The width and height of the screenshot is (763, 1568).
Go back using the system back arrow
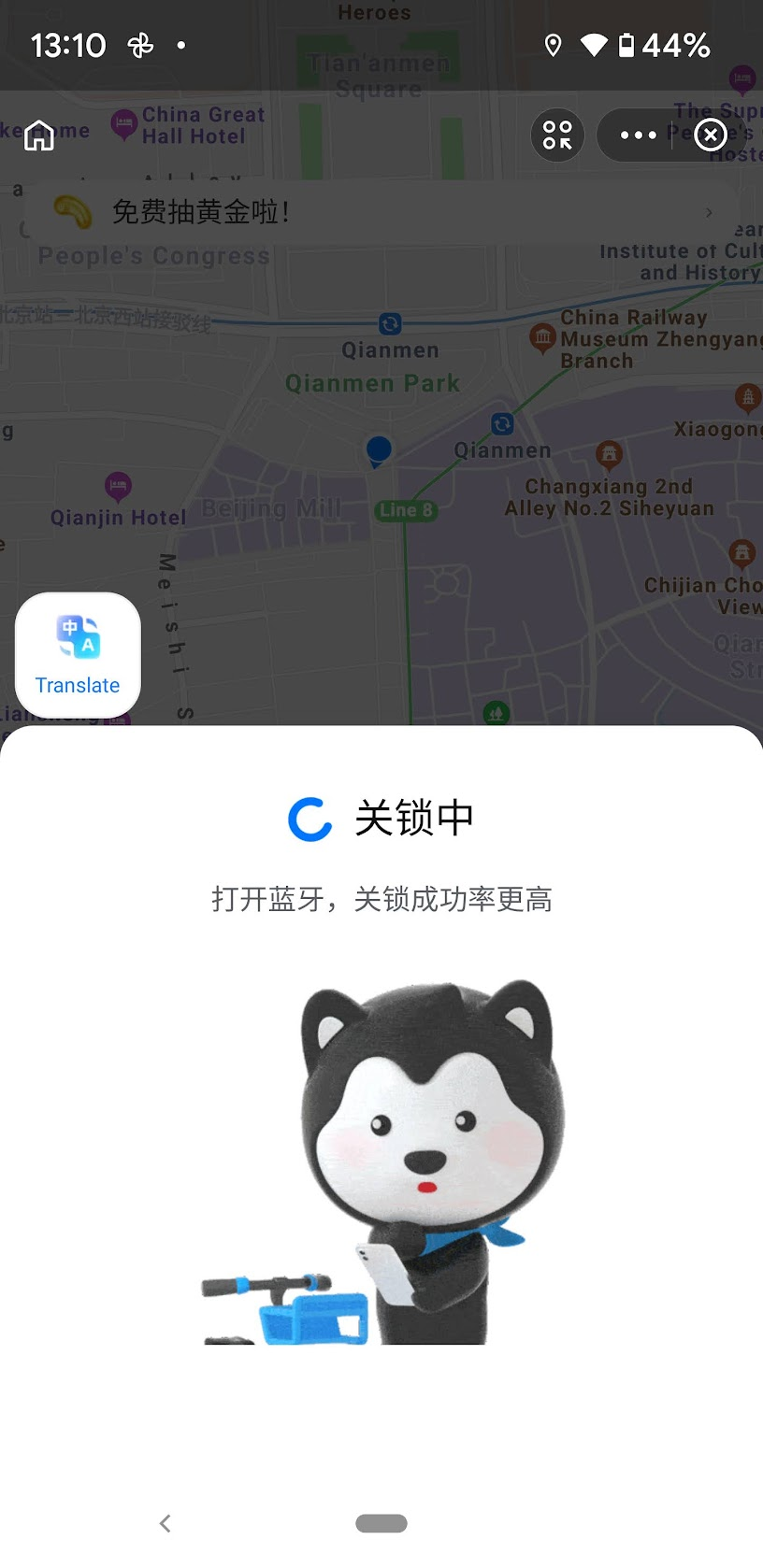[x=166, y=1523]
